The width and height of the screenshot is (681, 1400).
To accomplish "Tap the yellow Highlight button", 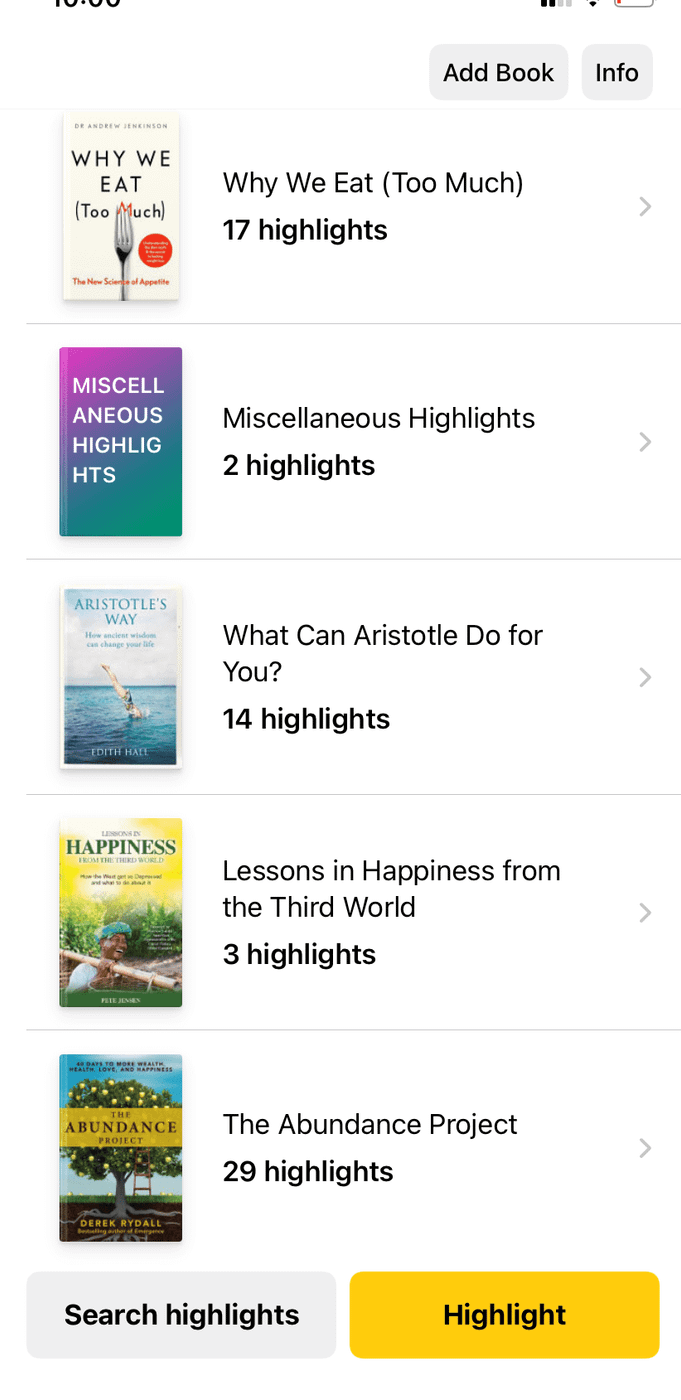I will 504,1315.
